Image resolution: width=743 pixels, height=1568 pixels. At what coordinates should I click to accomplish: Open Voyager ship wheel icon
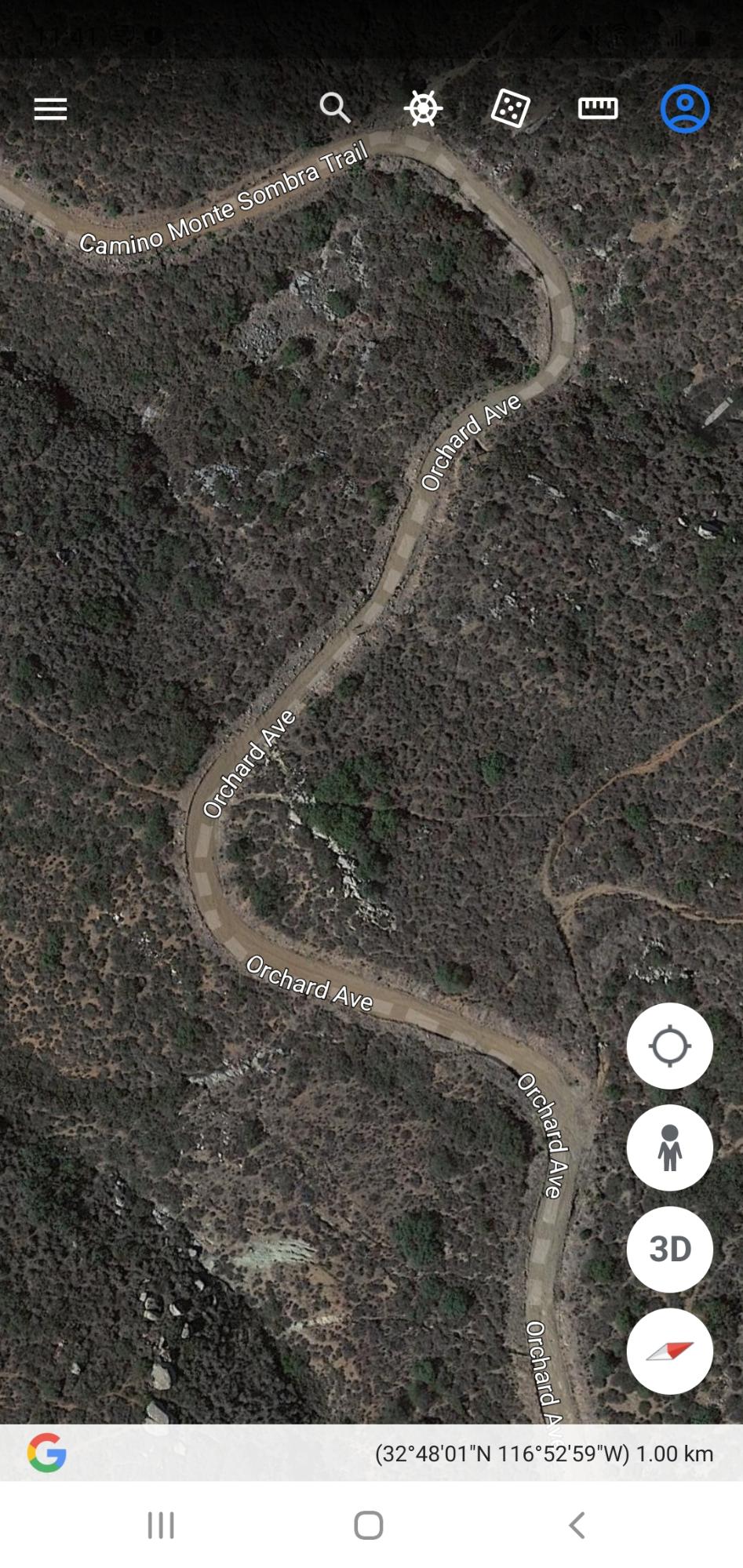coord(423,108)
